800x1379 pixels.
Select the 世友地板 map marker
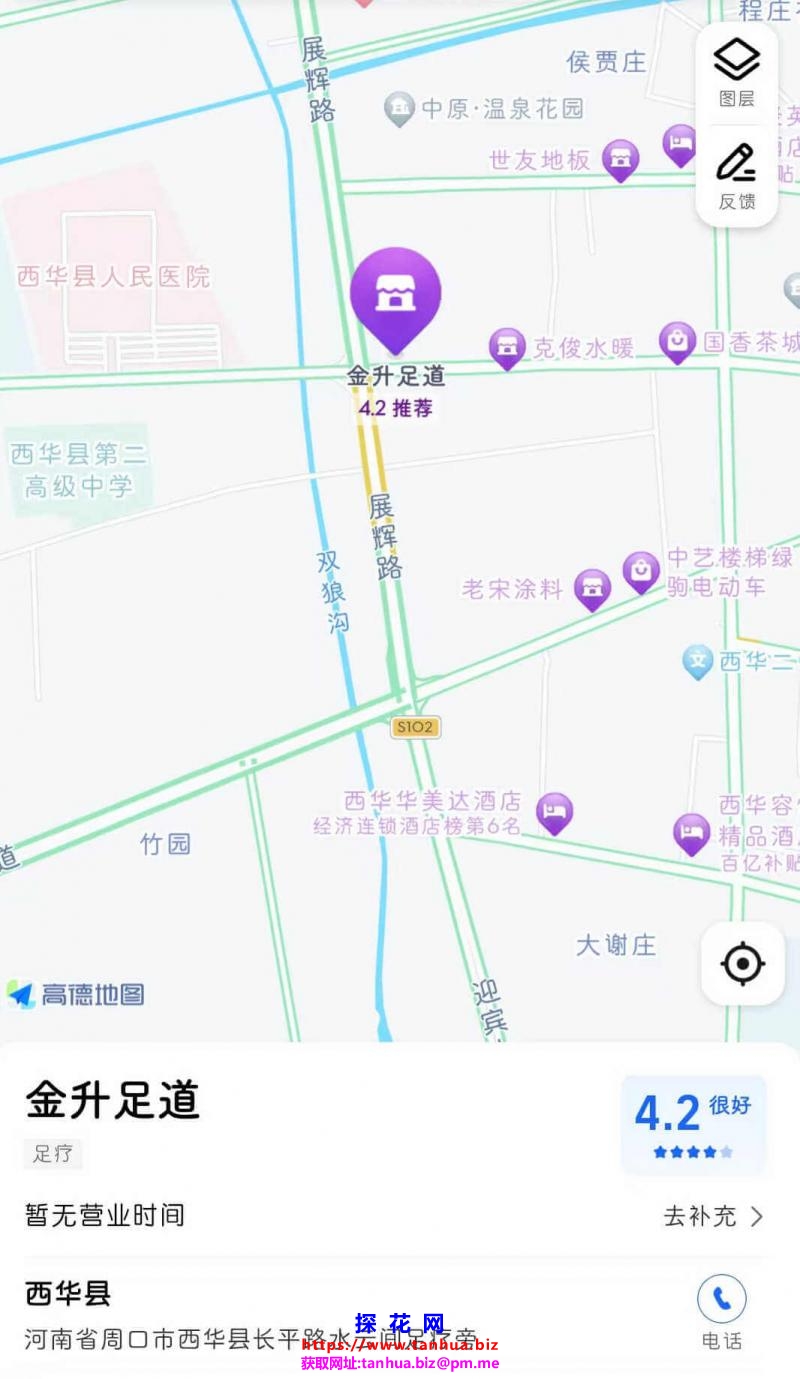coord(620,158)
